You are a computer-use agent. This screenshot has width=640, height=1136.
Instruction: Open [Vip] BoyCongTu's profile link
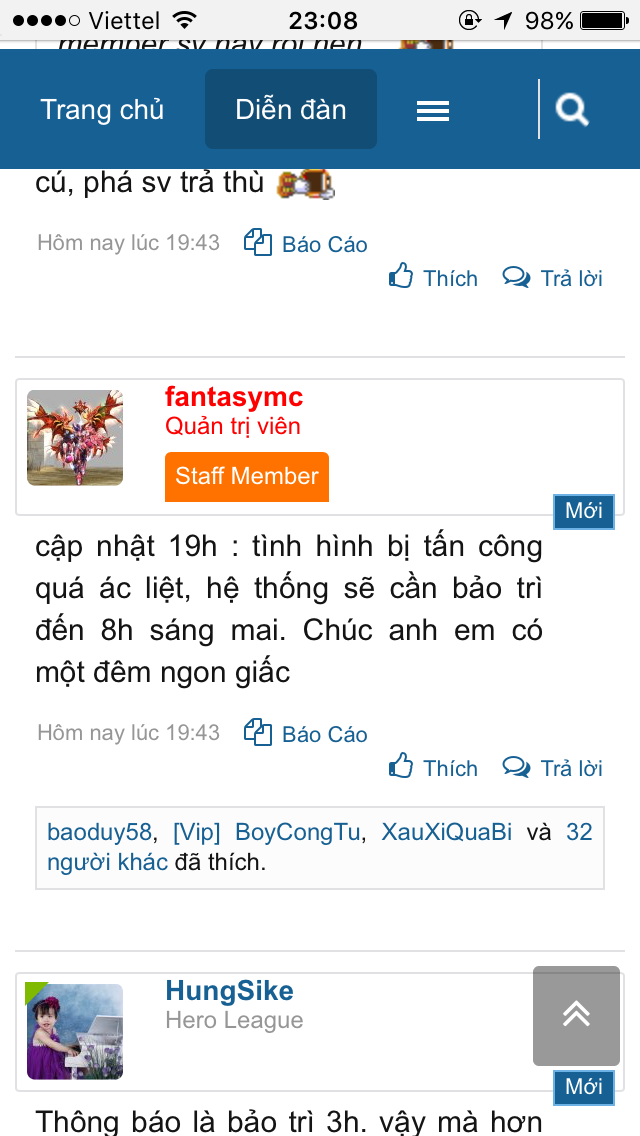click(x=267, y=832)
